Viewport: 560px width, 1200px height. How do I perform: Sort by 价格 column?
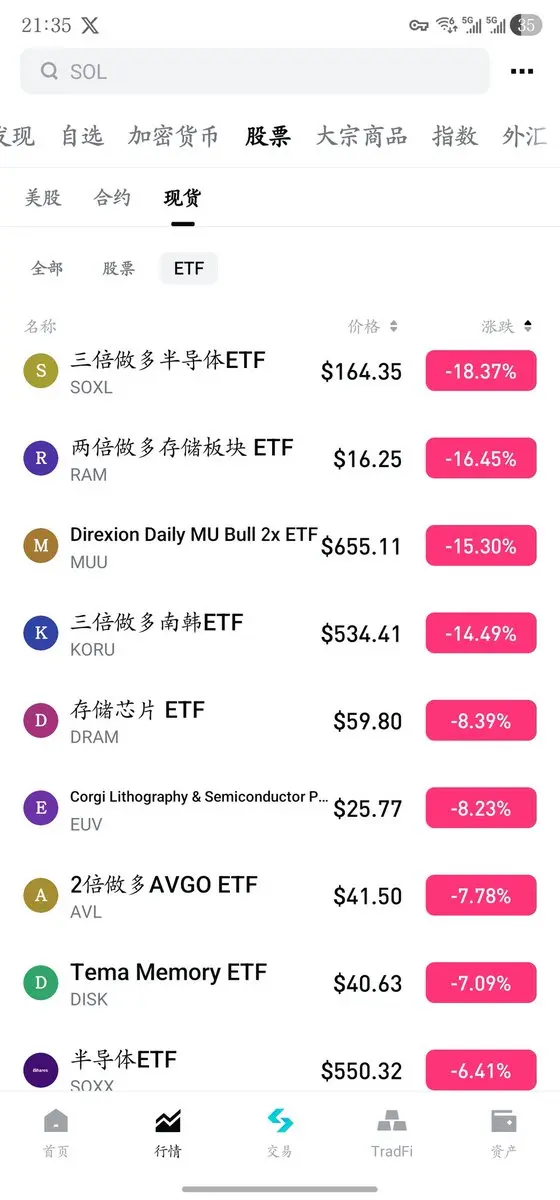click(x=373, y=326)
